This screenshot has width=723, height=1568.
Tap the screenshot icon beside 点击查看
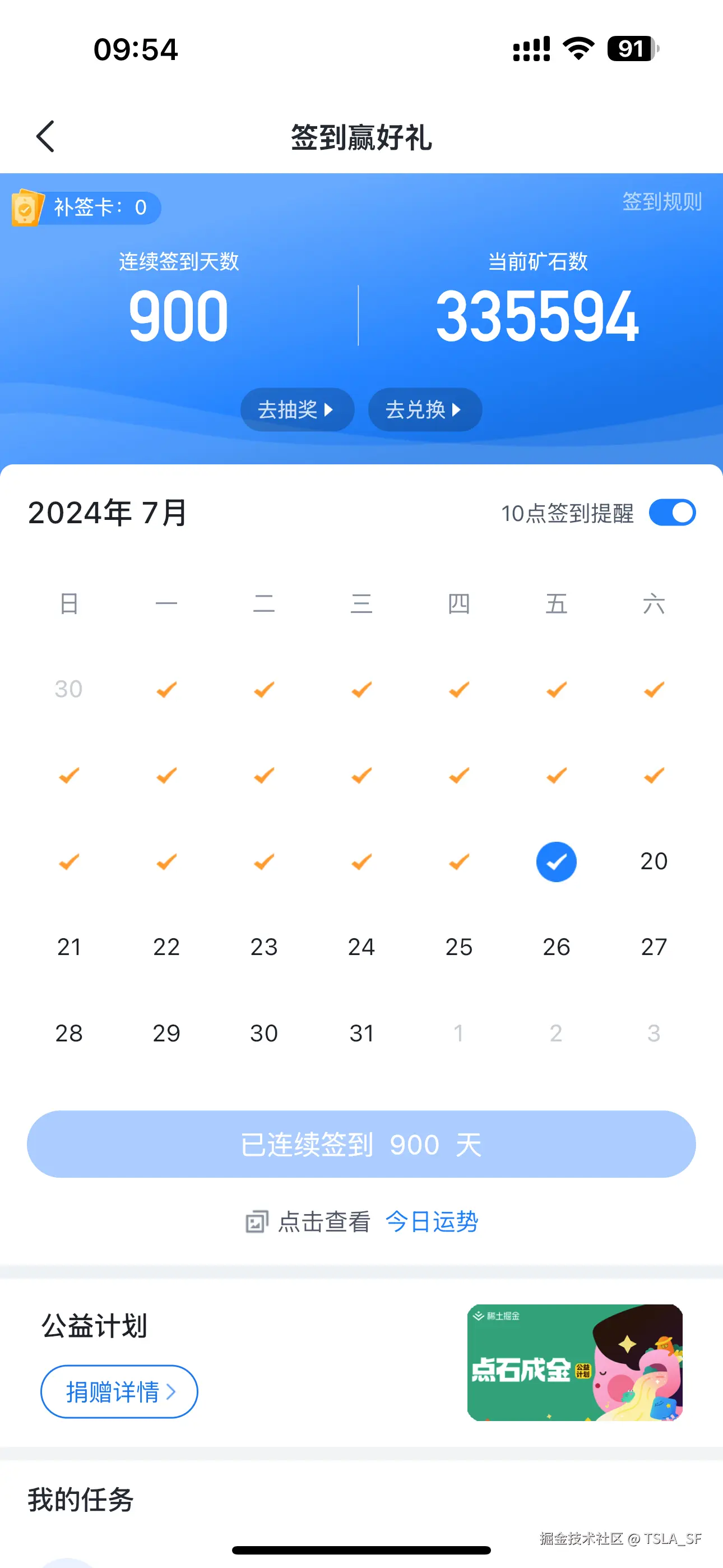pyautogui.click(x=257, y=1221)
